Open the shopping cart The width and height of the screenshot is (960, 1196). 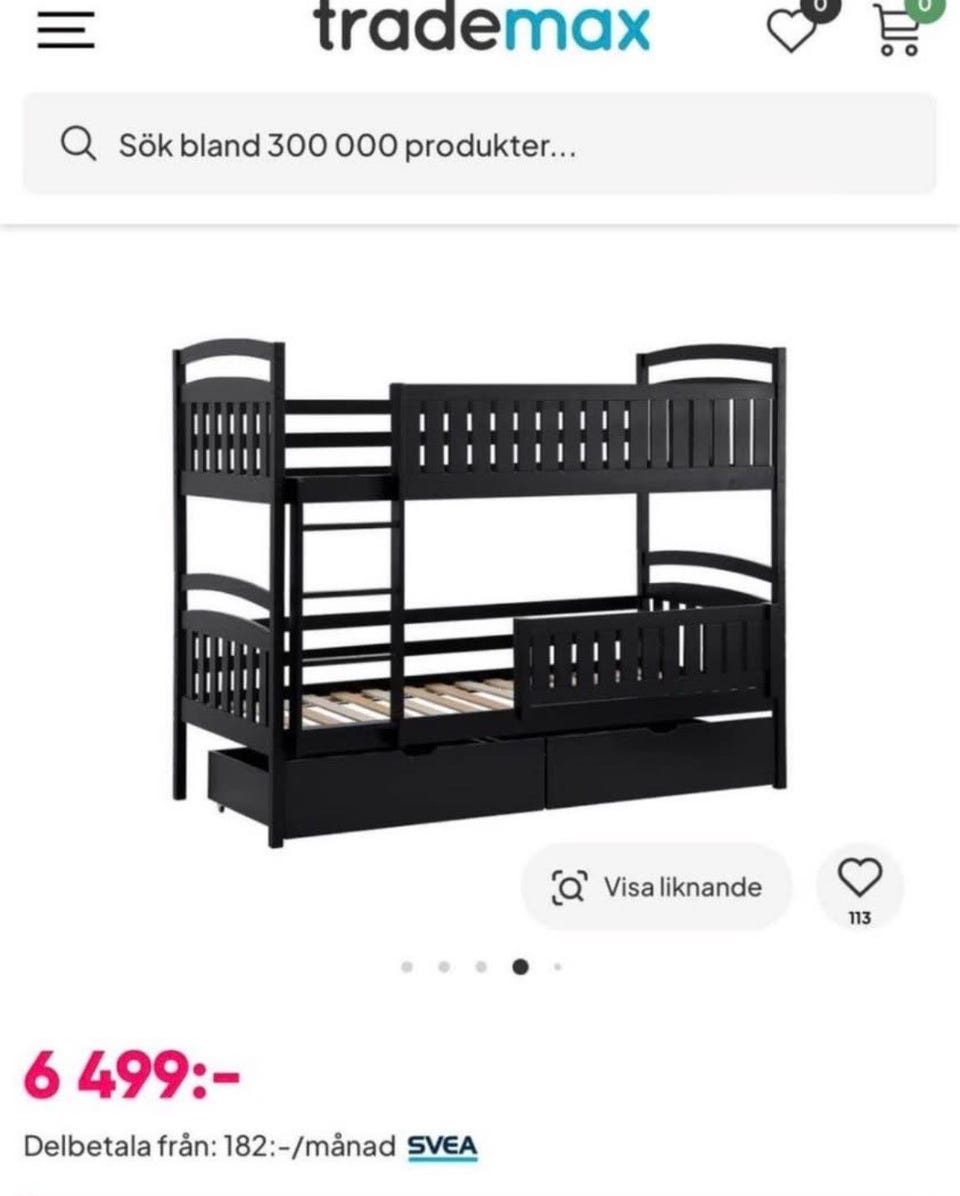(896, 30)
